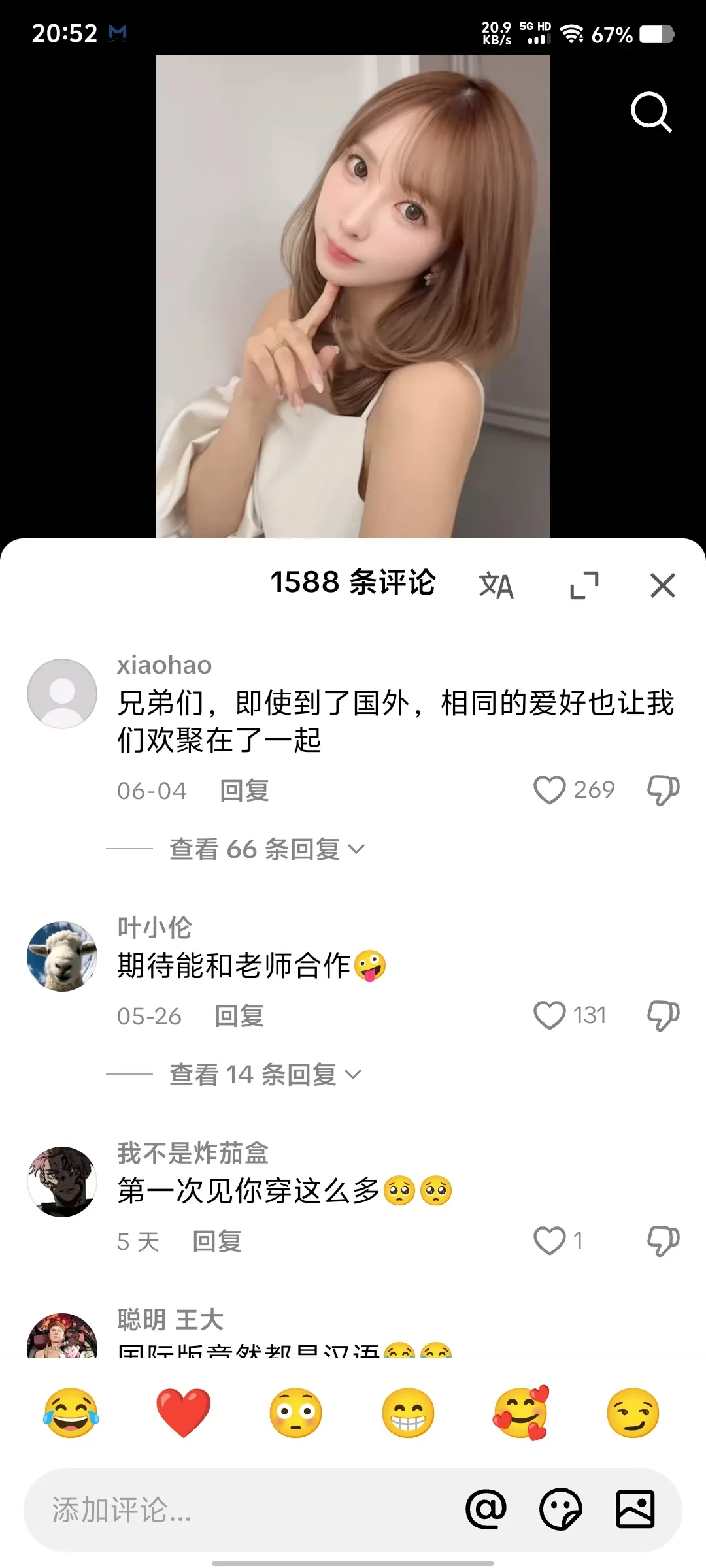This screenshot has width=706, height=1568.
Task: Insert the red heart emoji
Action: pyautogui.click(x=183, y=1413)
